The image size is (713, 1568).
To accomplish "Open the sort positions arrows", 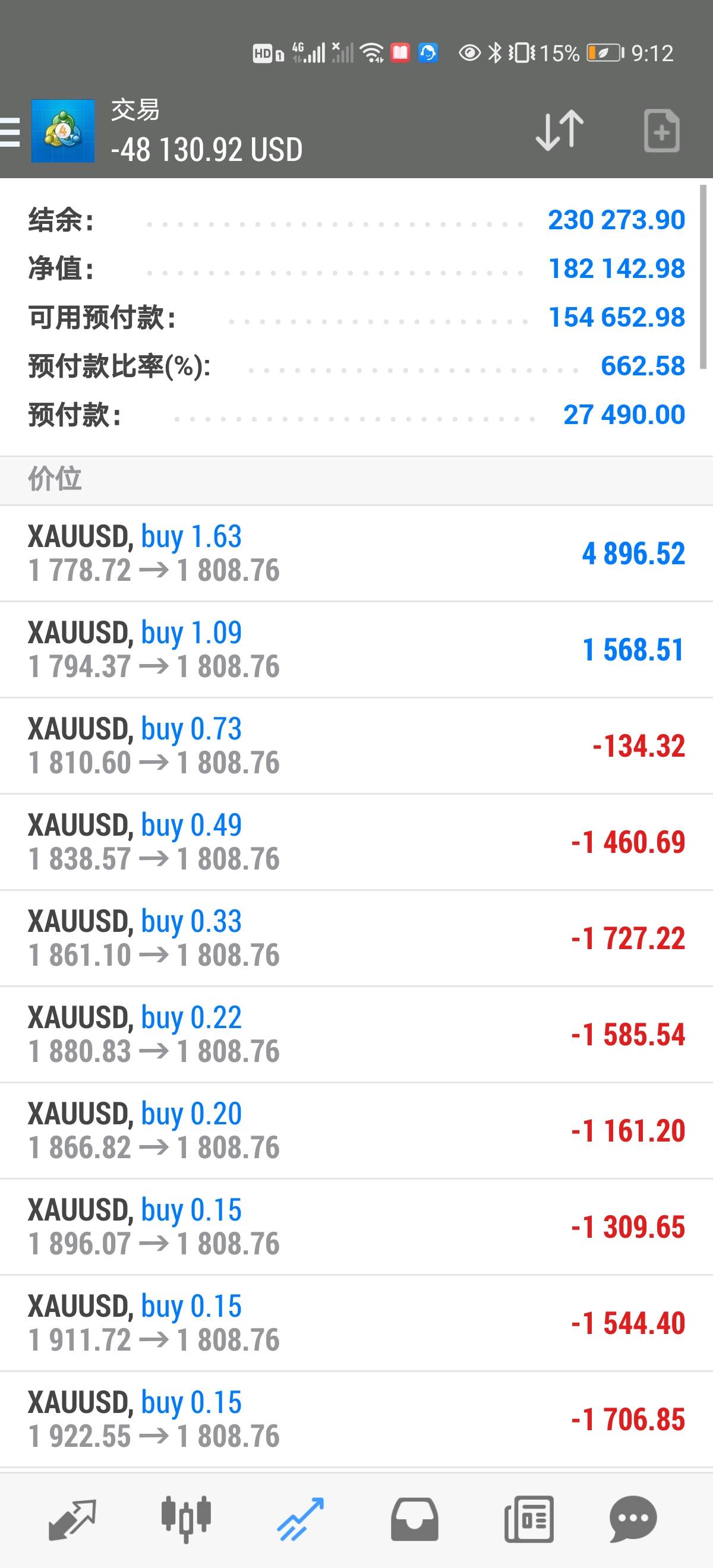I will tap(559, 130).
